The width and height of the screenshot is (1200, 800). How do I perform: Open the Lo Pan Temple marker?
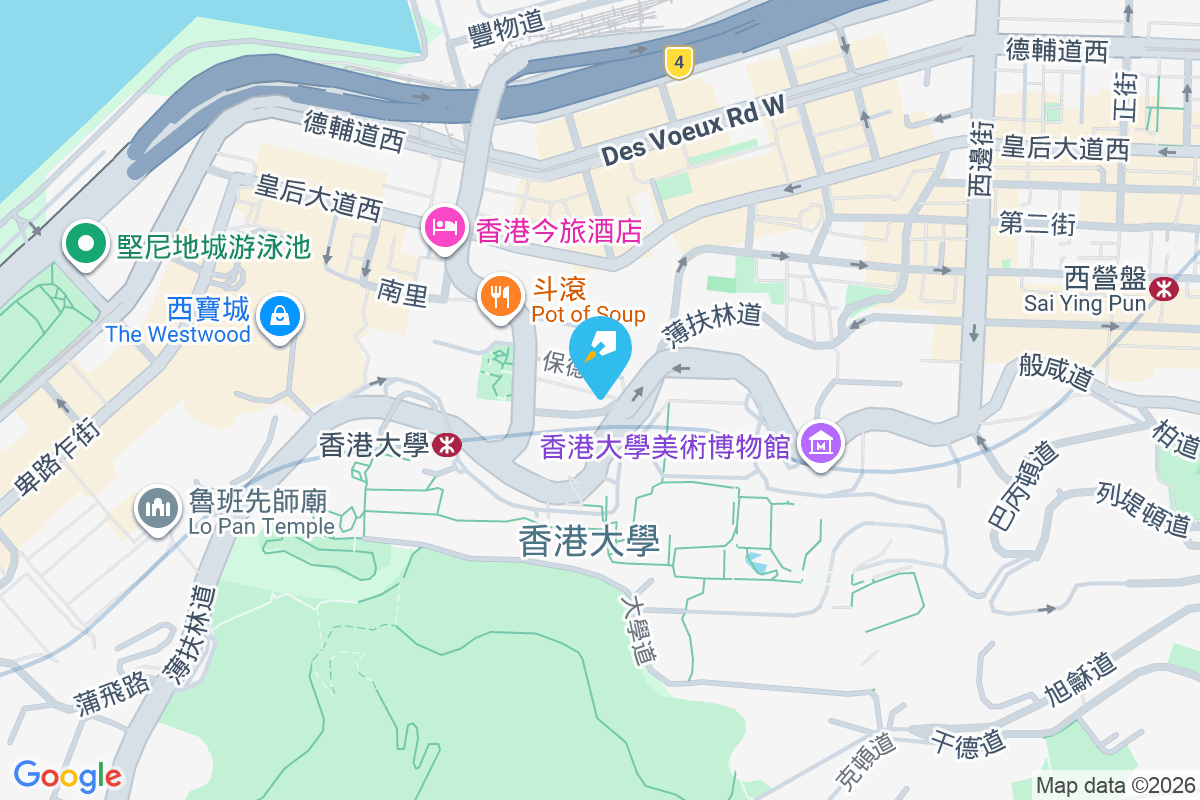tap(158, 508)
